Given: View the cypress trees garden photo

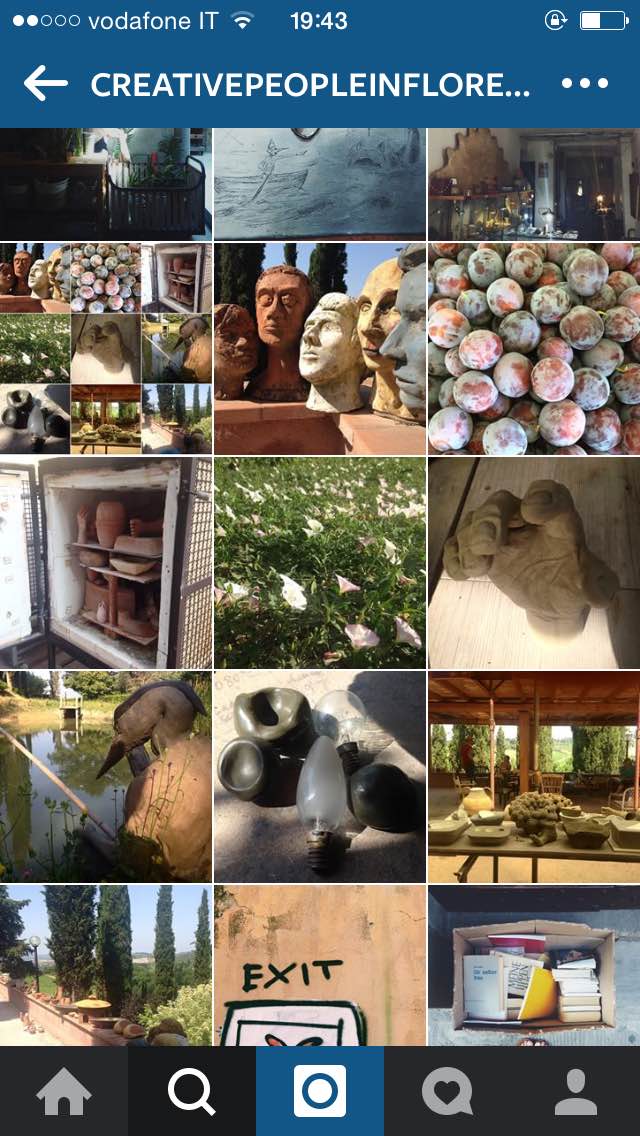Looking at the screenshot, I should 106,965.
